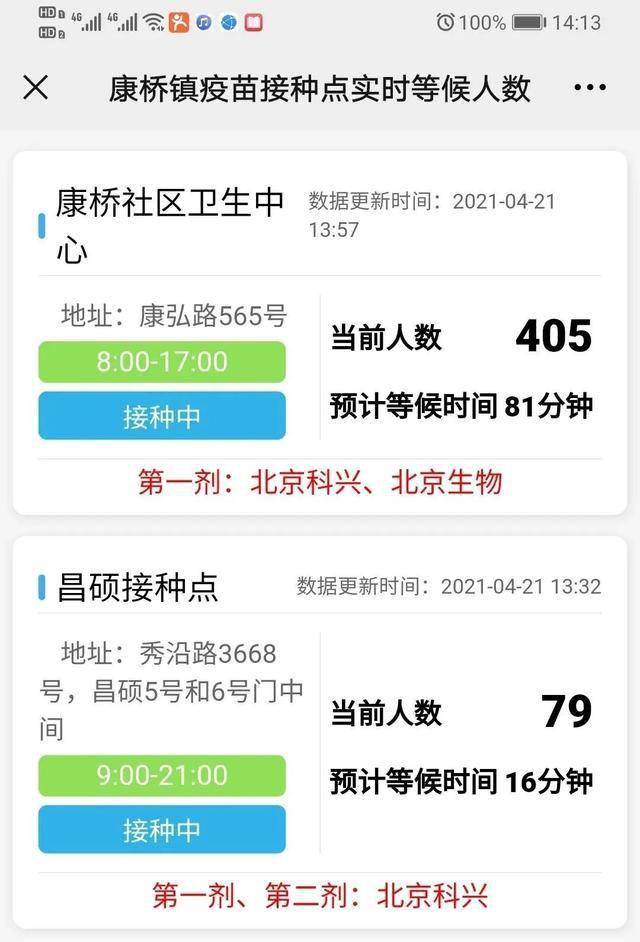Open the three-dot overflow menu
This screenshot has height=942, width=640.
pyautogui.click(x=590, y=88)
